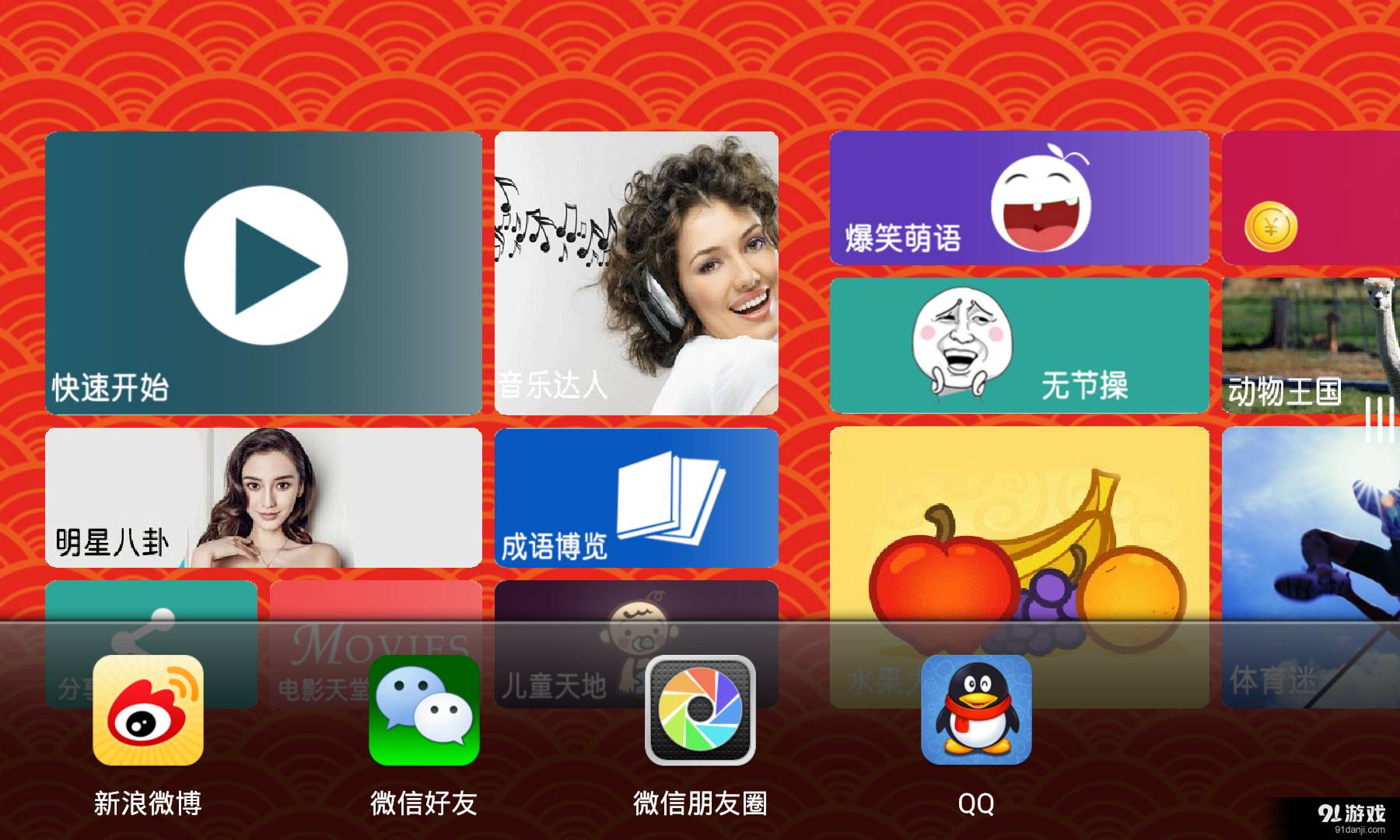Open the 快速开始 quick start tile
Screen dimensions: 1400x840
[x=263, y=272]
